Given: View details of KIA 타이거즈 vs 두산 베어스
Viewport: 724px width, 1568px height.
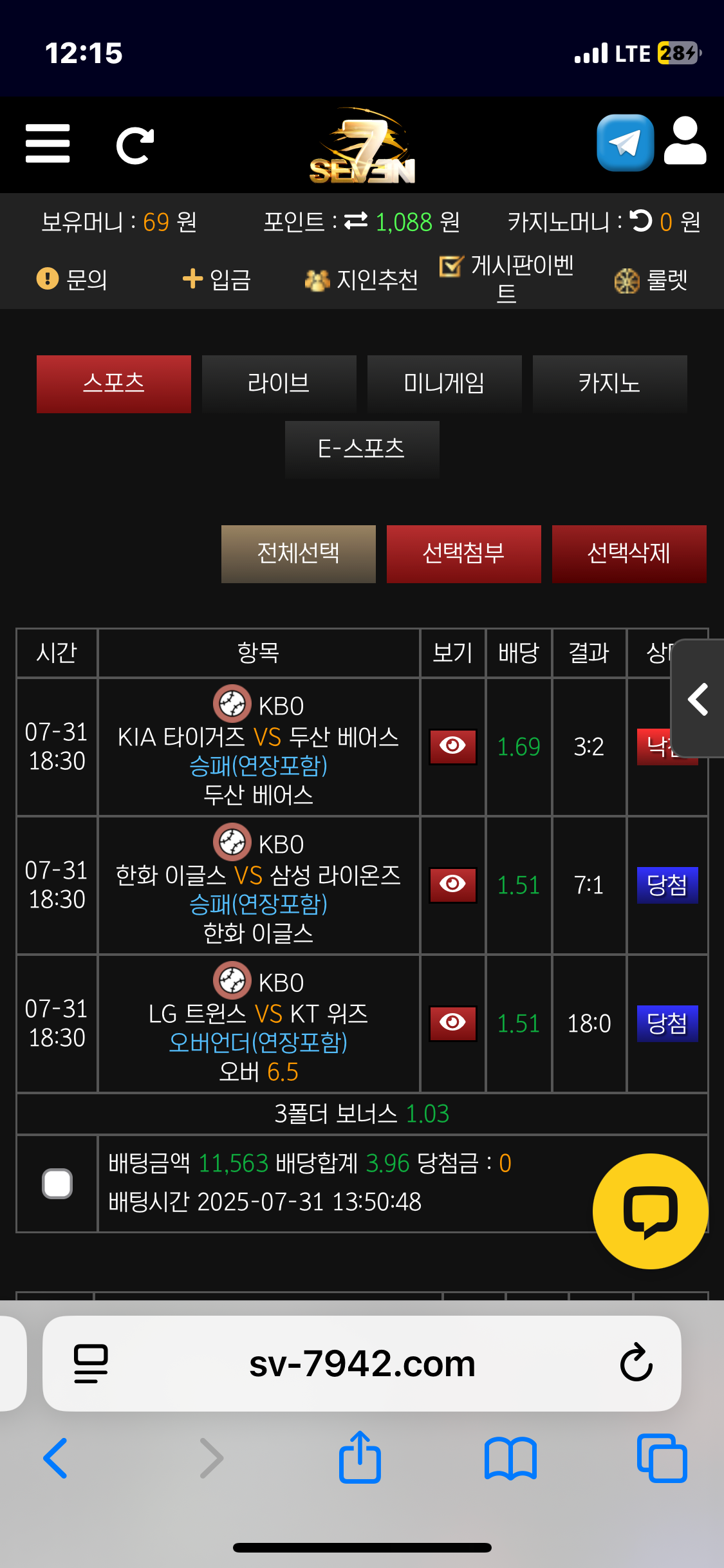Looking at the screenshot, I should pos(452,747).
